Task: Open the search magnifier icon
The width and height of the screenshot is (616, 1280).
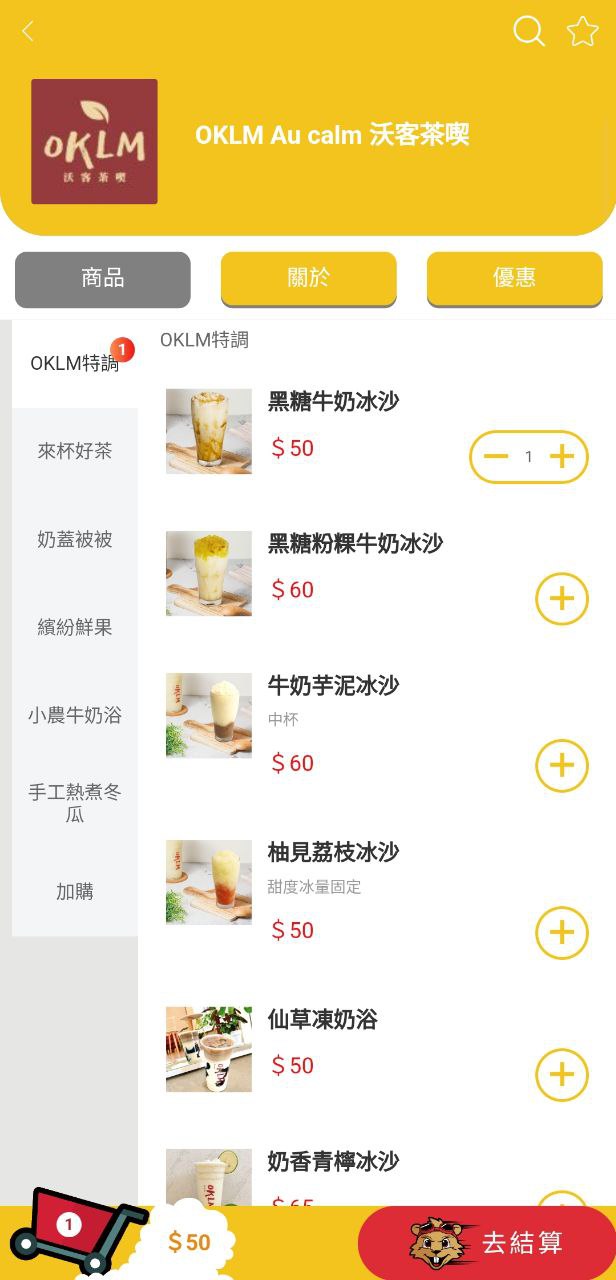Action: click(x=529, y=32)
